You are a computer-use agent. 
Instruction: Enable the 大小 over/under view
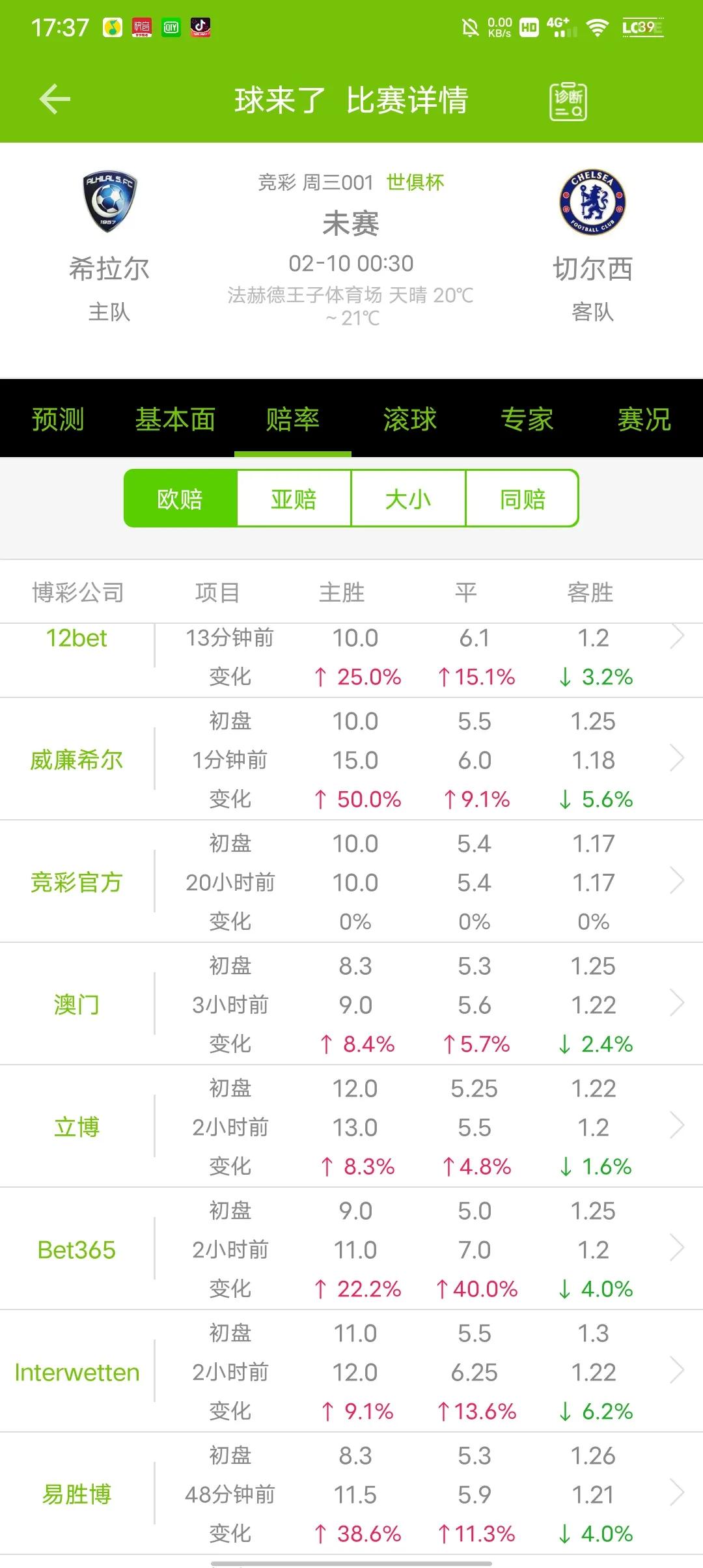coord(409,498)
